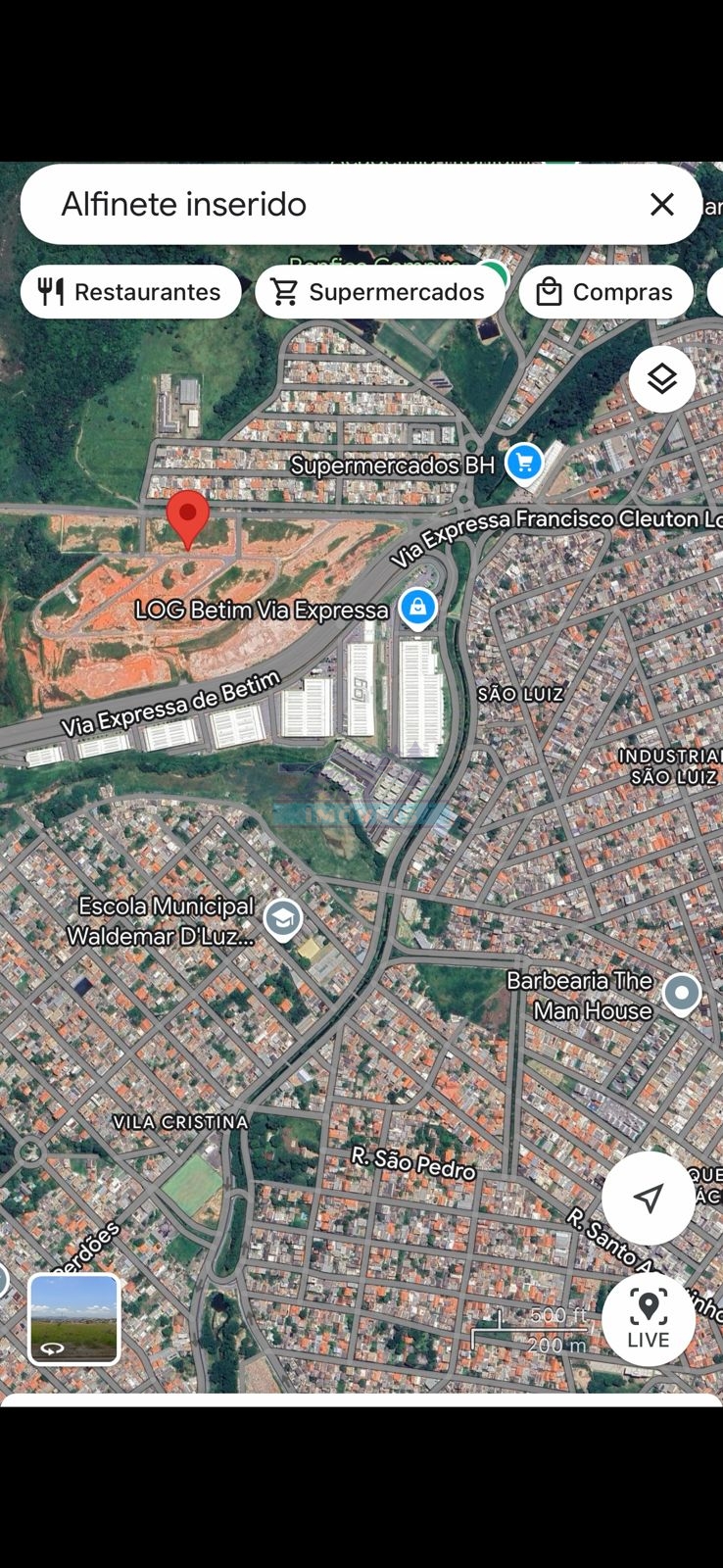Choose the Compras chip
The height and width of the screenshot is (1568, 723).
click(x=605, y=292)
